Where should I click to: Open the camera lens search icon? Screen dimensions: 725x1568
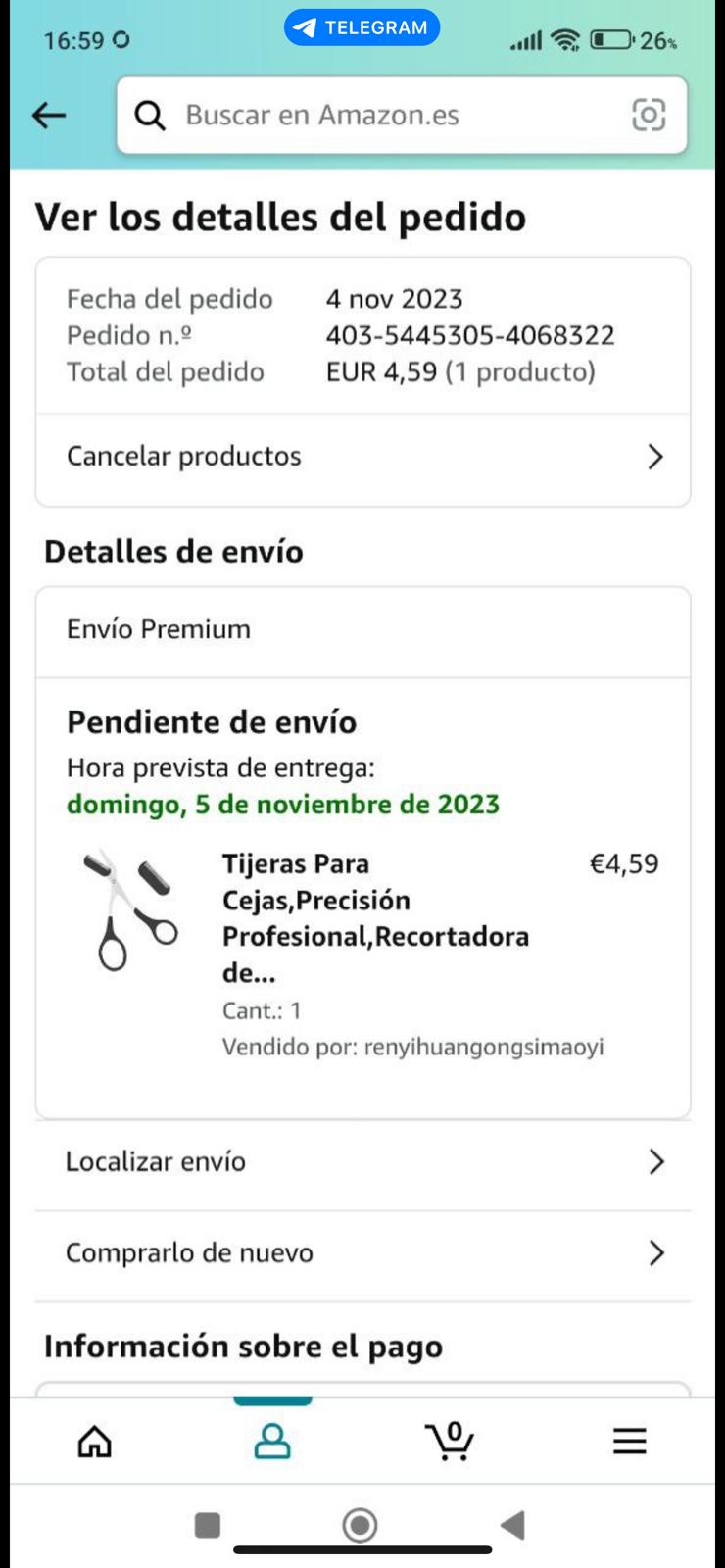(649, 116)
